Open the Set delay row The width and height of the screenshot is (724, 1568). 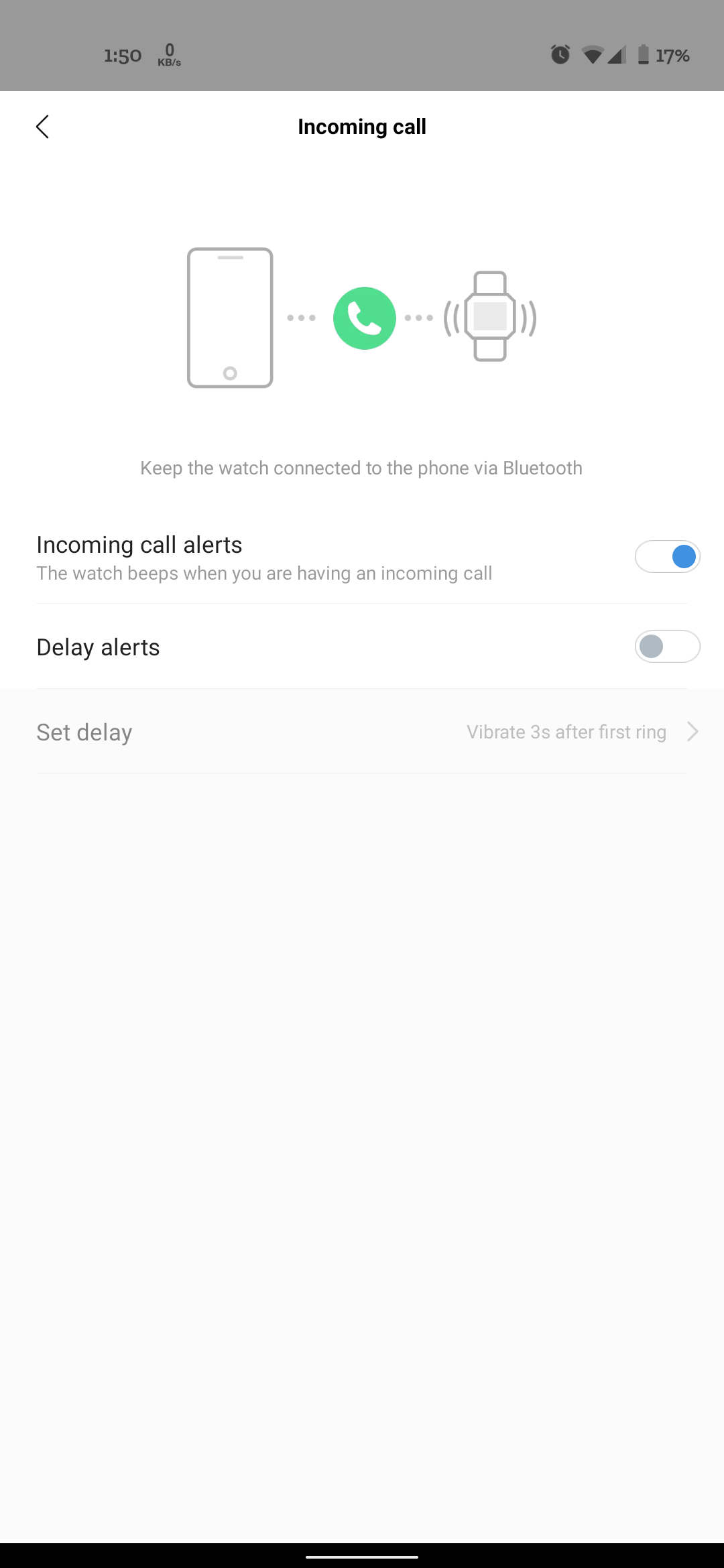[x=362, y=732]
